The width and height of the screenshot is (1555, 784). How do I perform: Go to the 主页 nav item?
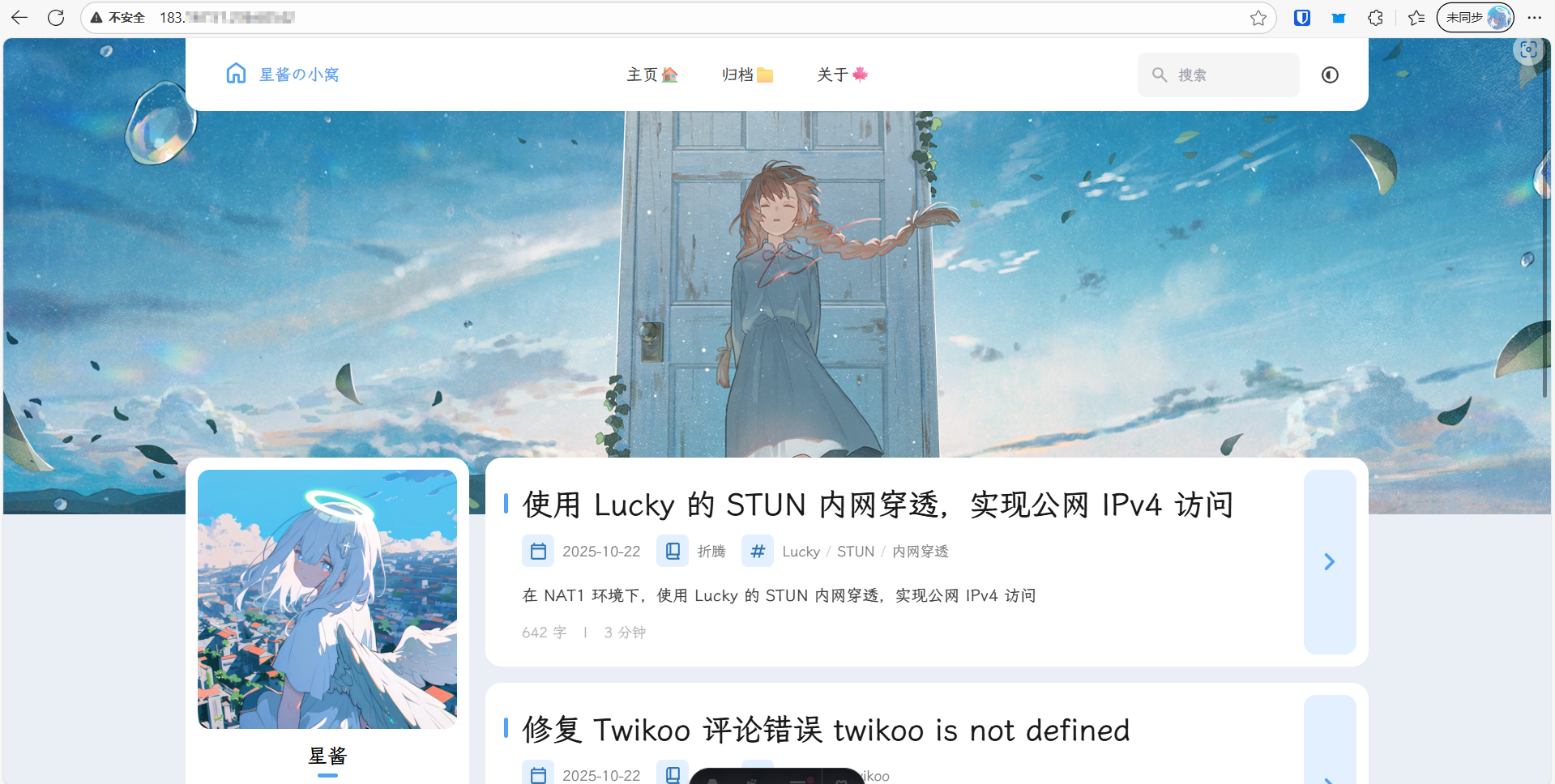[651, 75]
